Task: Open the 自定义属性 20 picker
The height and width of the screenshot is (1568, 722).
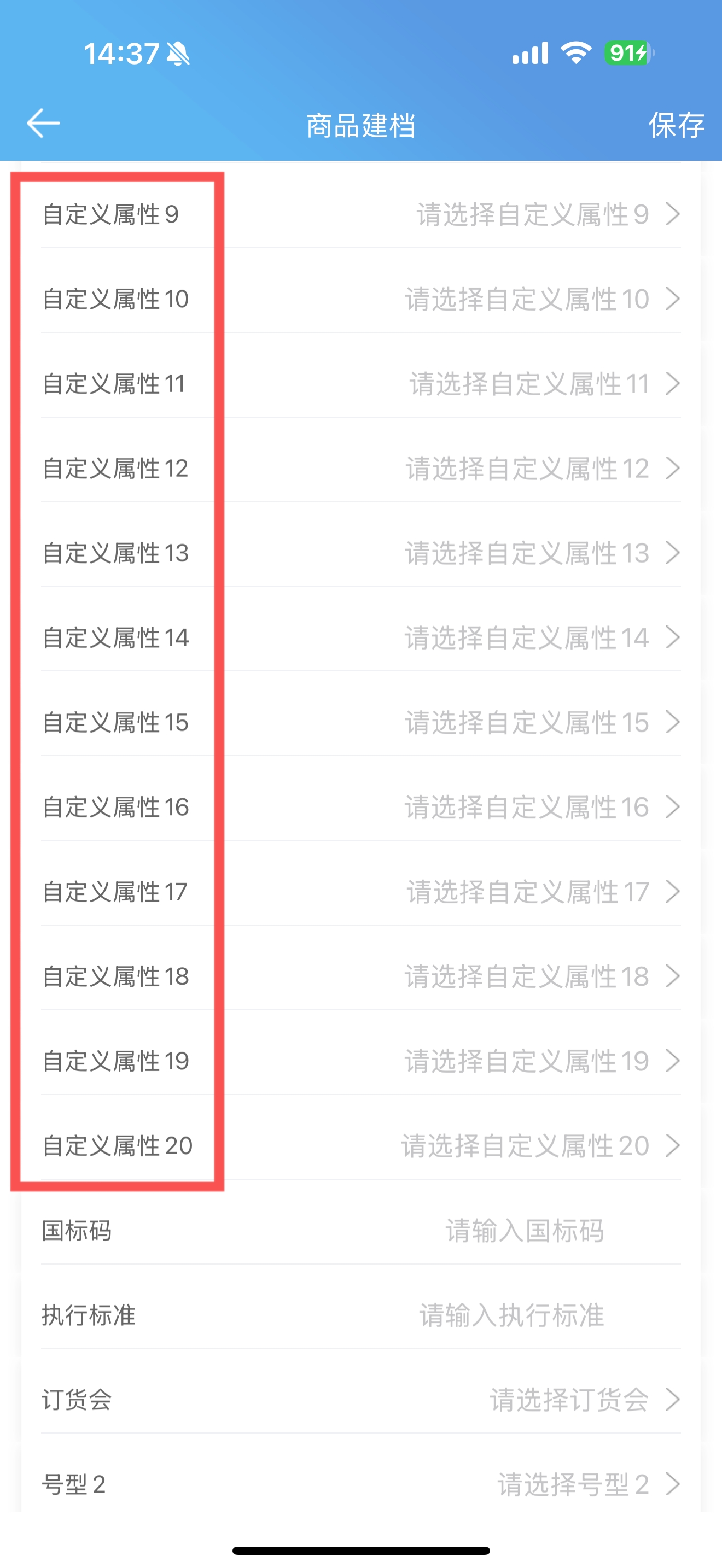Action: (360, 1145)
